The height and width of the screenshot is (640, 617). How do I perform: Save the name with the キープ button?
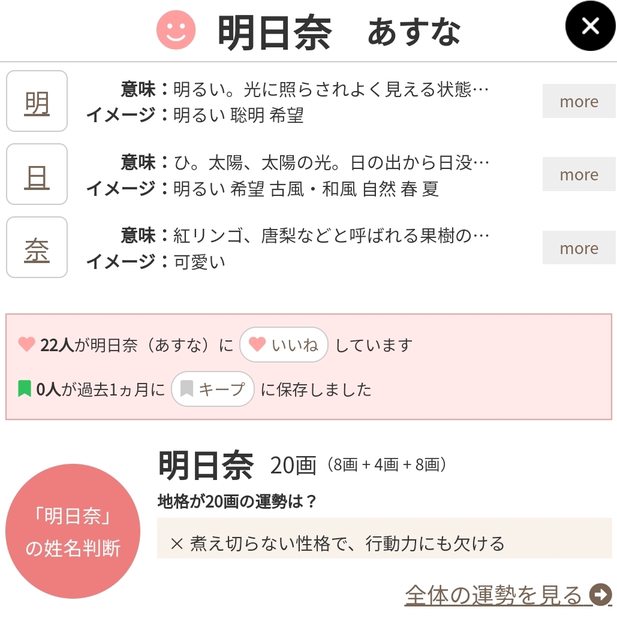pos(212,389)
